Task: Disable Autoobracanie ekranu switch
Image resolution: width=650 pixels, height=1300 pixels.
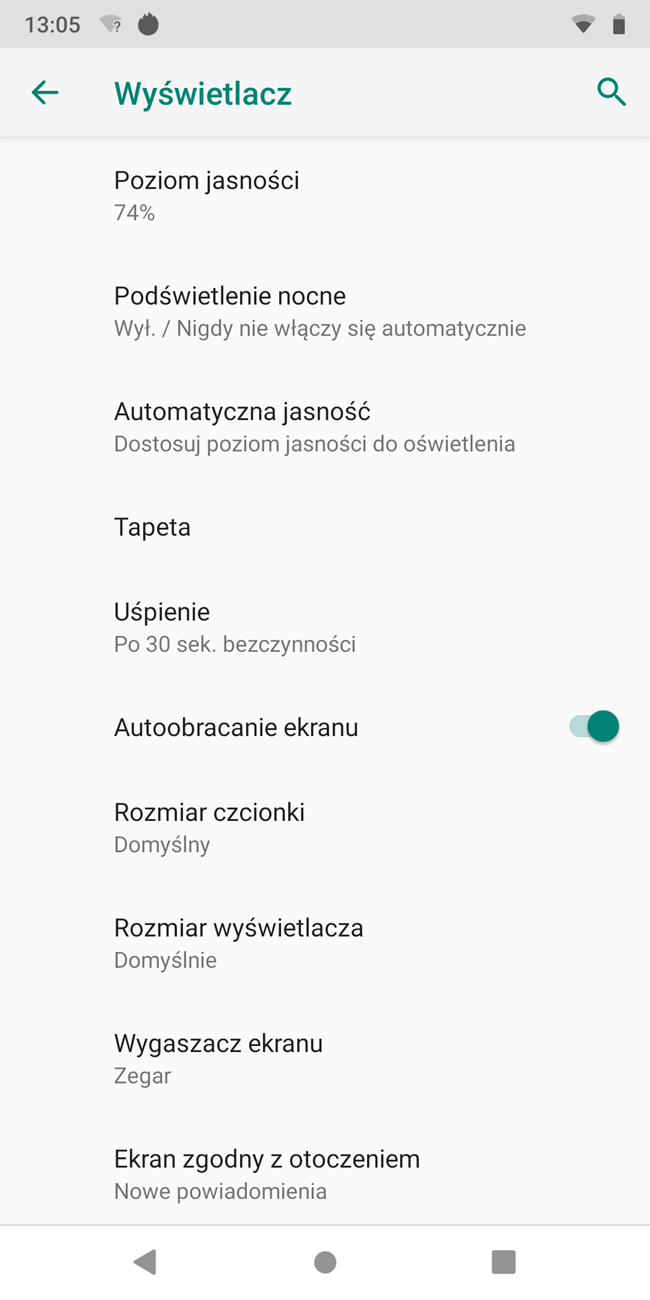Action: tap(595, 727)
